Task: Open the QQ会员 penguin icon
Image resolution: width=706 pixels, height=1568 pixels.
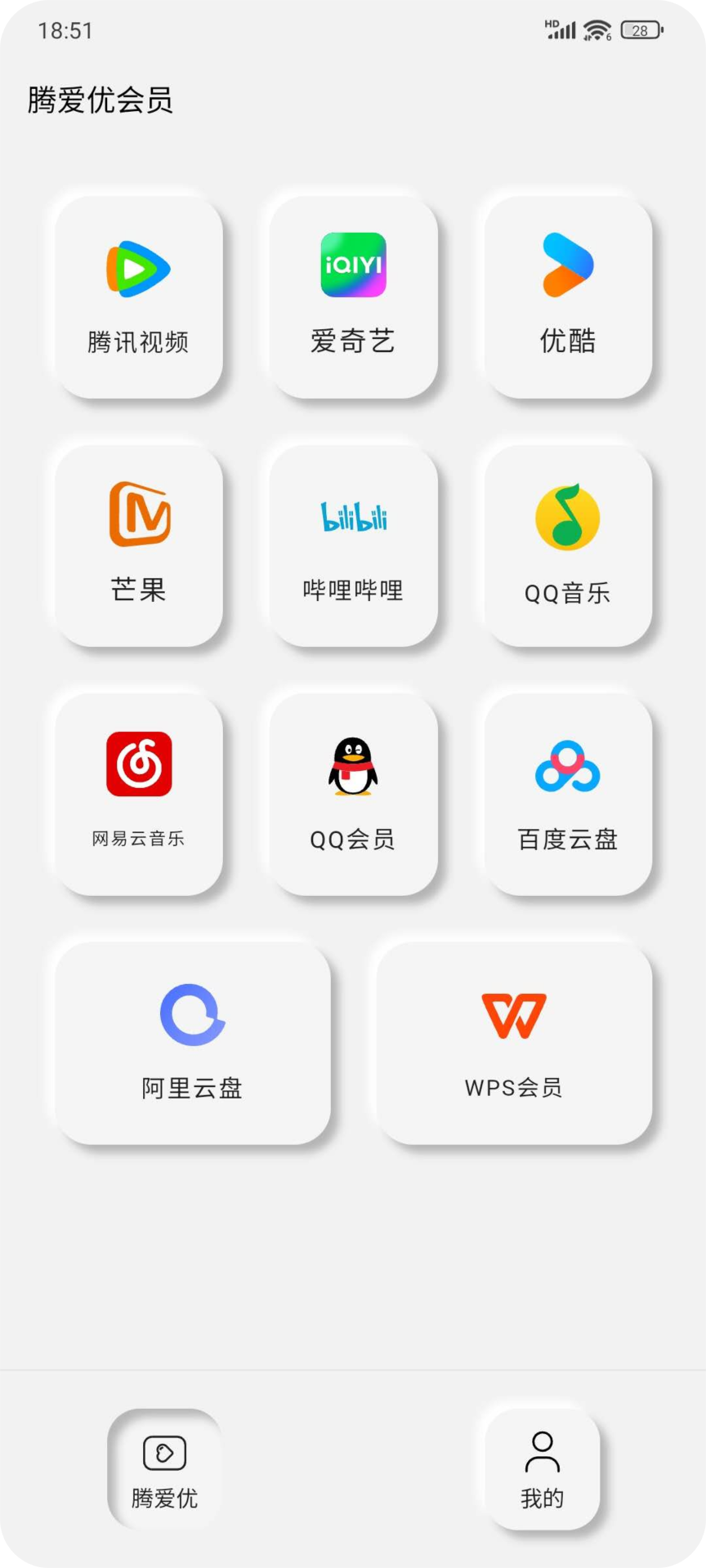Action: 353,766
